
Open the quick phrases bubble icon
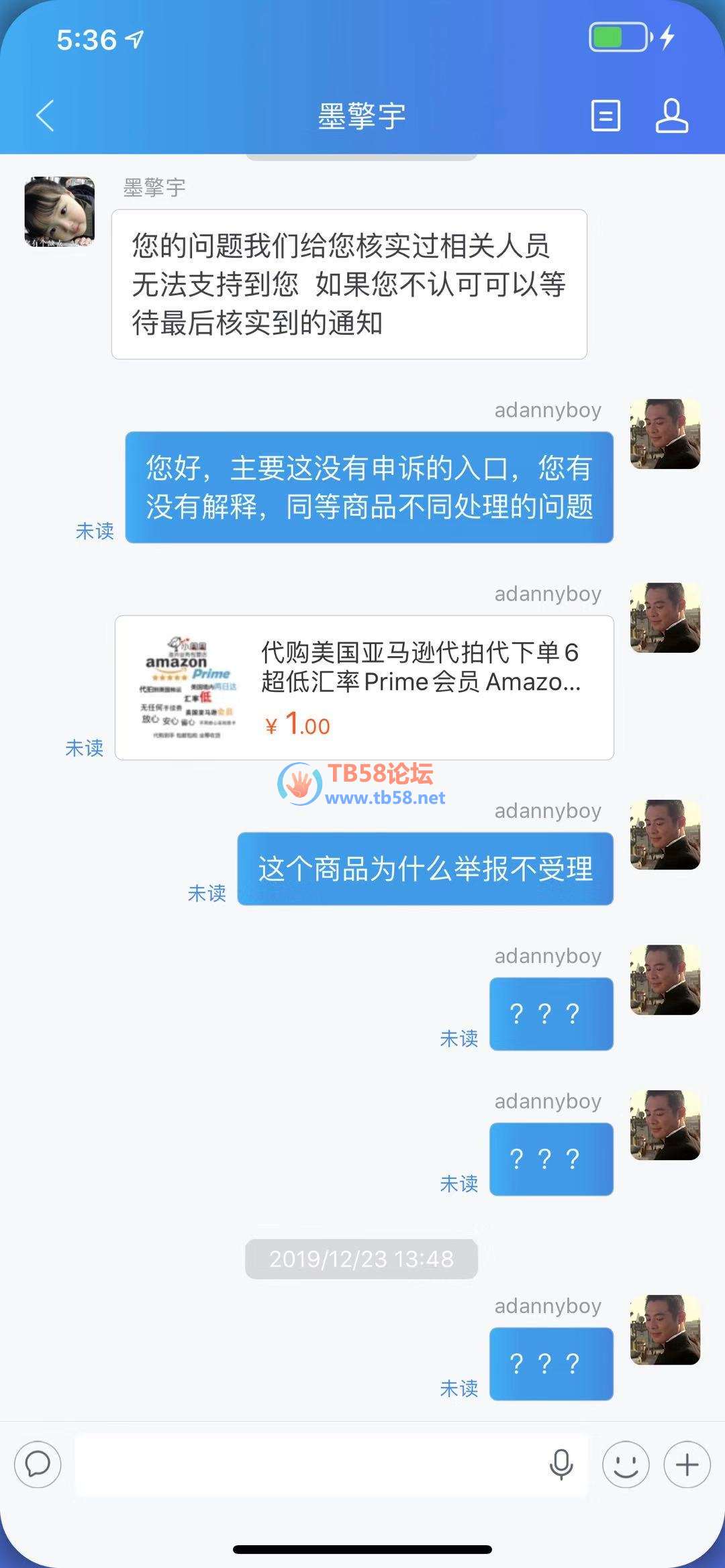38,1464
